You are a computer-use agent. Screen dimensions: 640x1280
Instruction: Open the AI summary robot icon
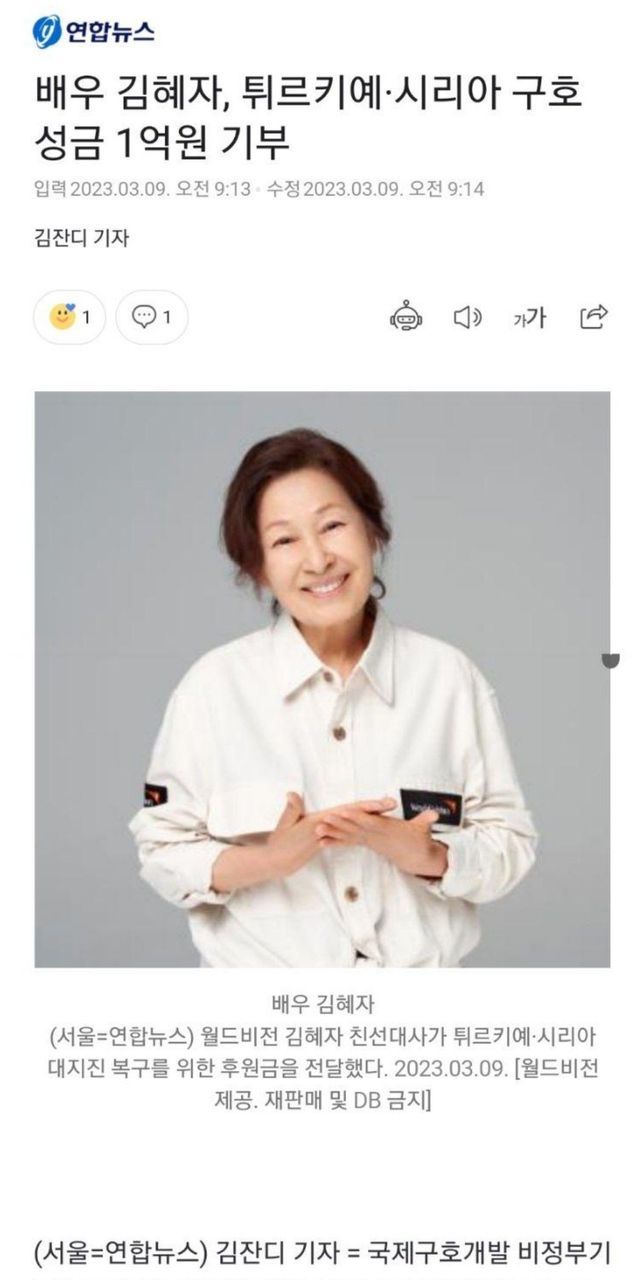[405, 318]
